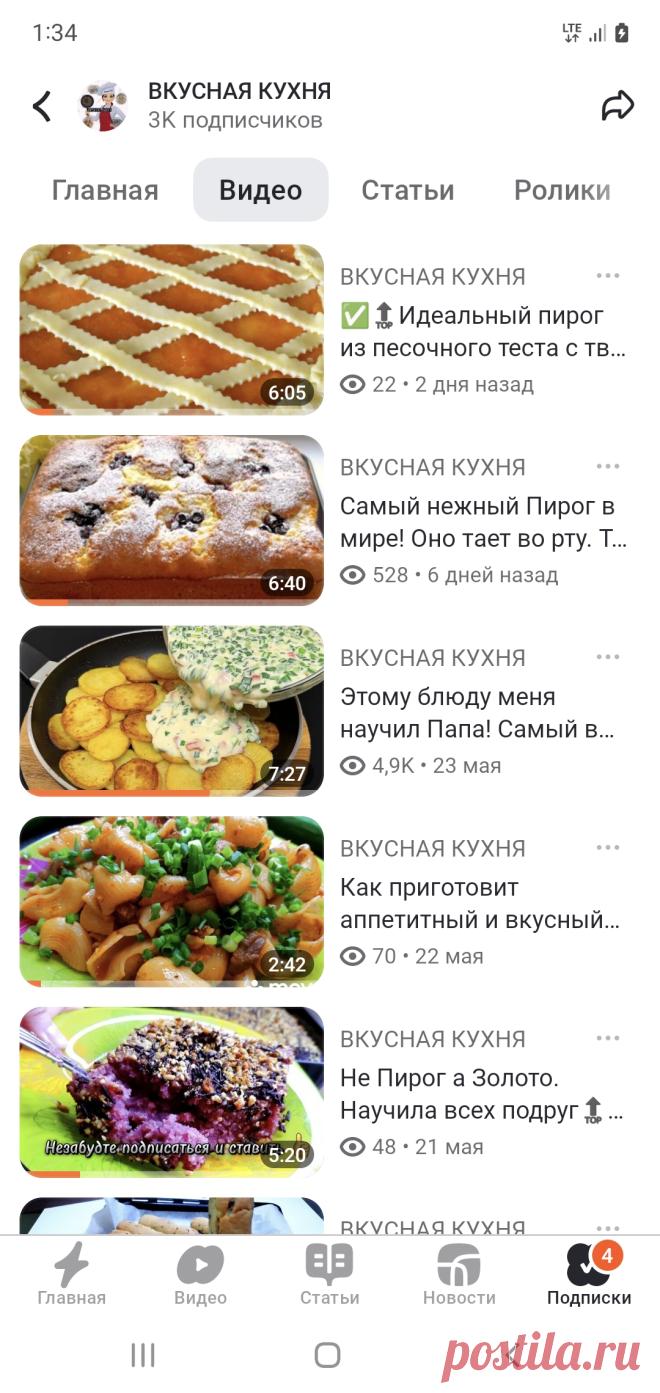Screen dimensions: 660x1393
Task: Open Главная in the bottom navigation
Action: (x=71, y=1276)
